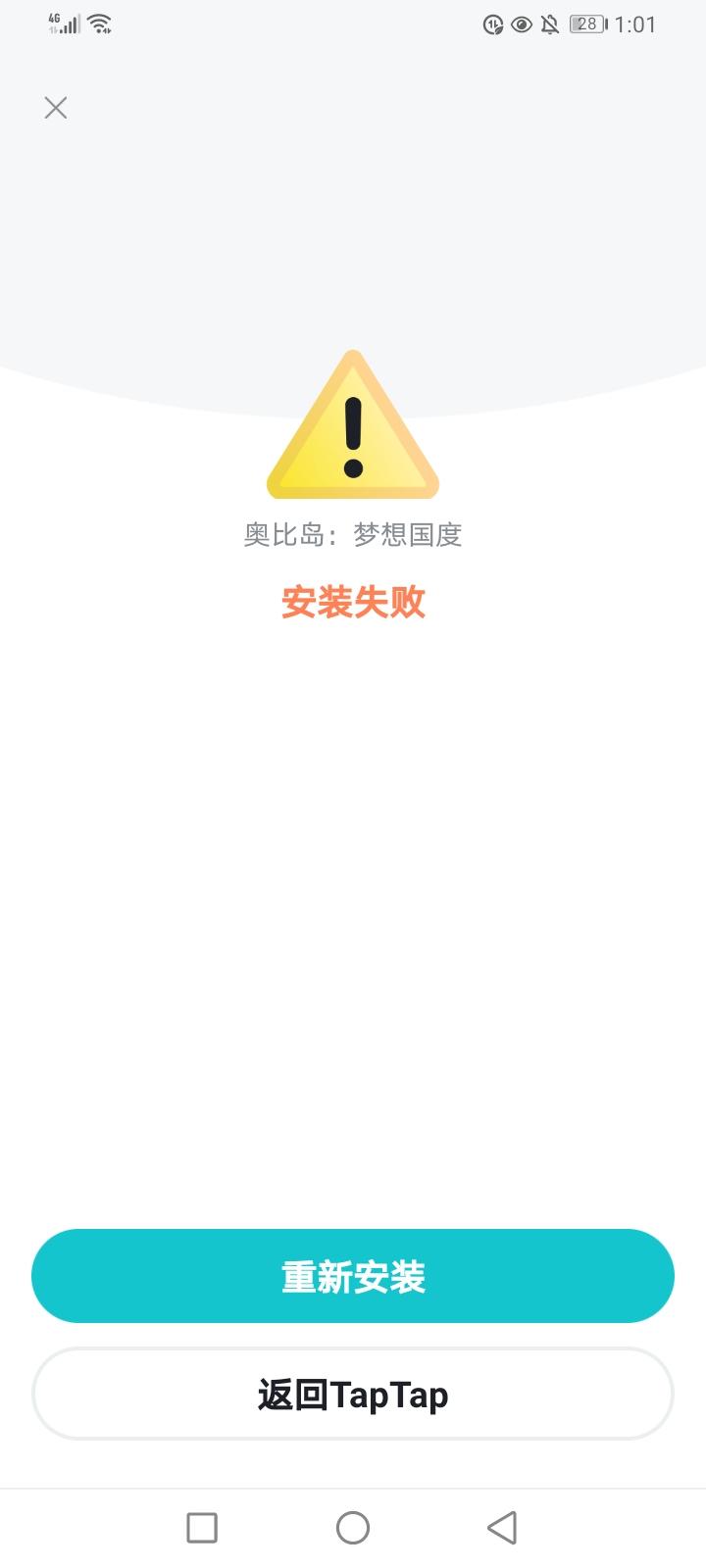Tap the clock showing 1:01
Viewport: 706px width, 1568px height.
(637, 24)
